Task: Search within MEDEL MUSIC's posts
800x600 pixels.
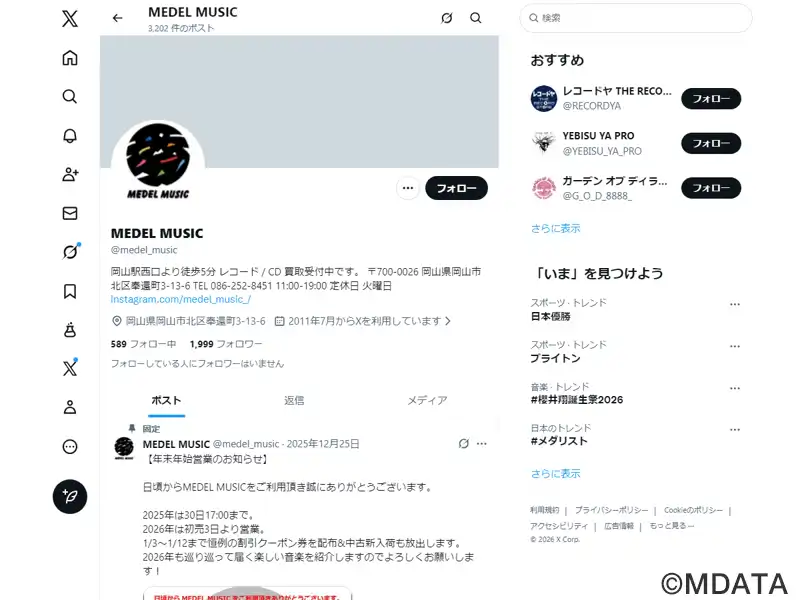Action: (475, 18)
